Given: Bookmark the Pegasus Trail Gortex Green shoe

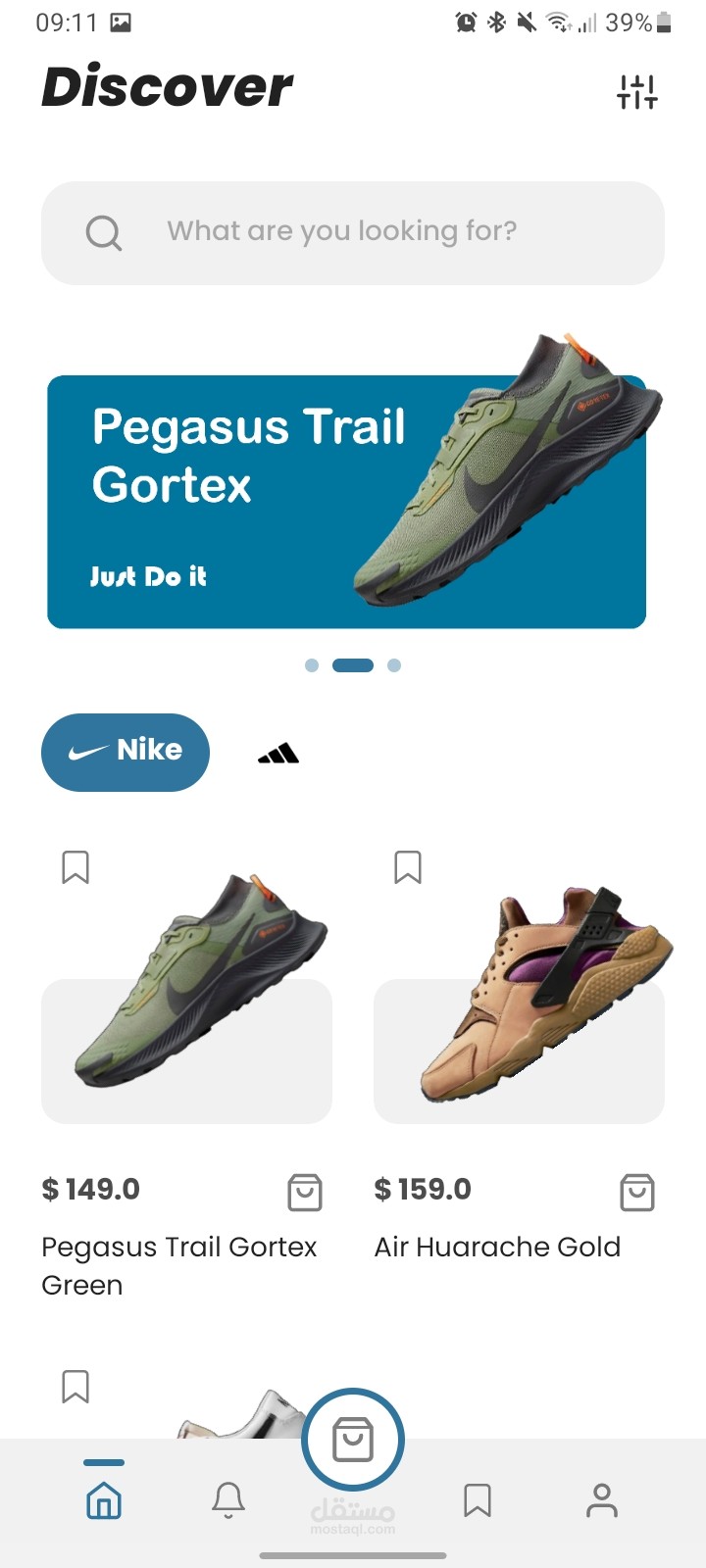Looking at the screenshot, I should point(76,867).
